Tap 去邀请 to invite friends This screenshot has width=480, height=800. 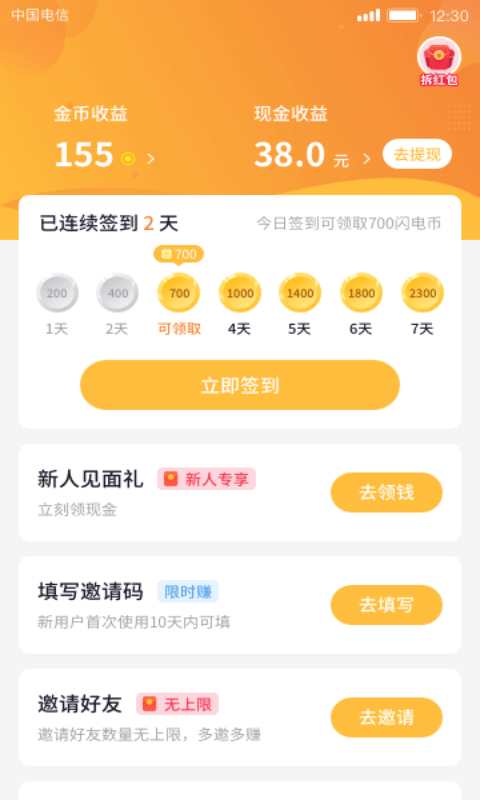386,717
